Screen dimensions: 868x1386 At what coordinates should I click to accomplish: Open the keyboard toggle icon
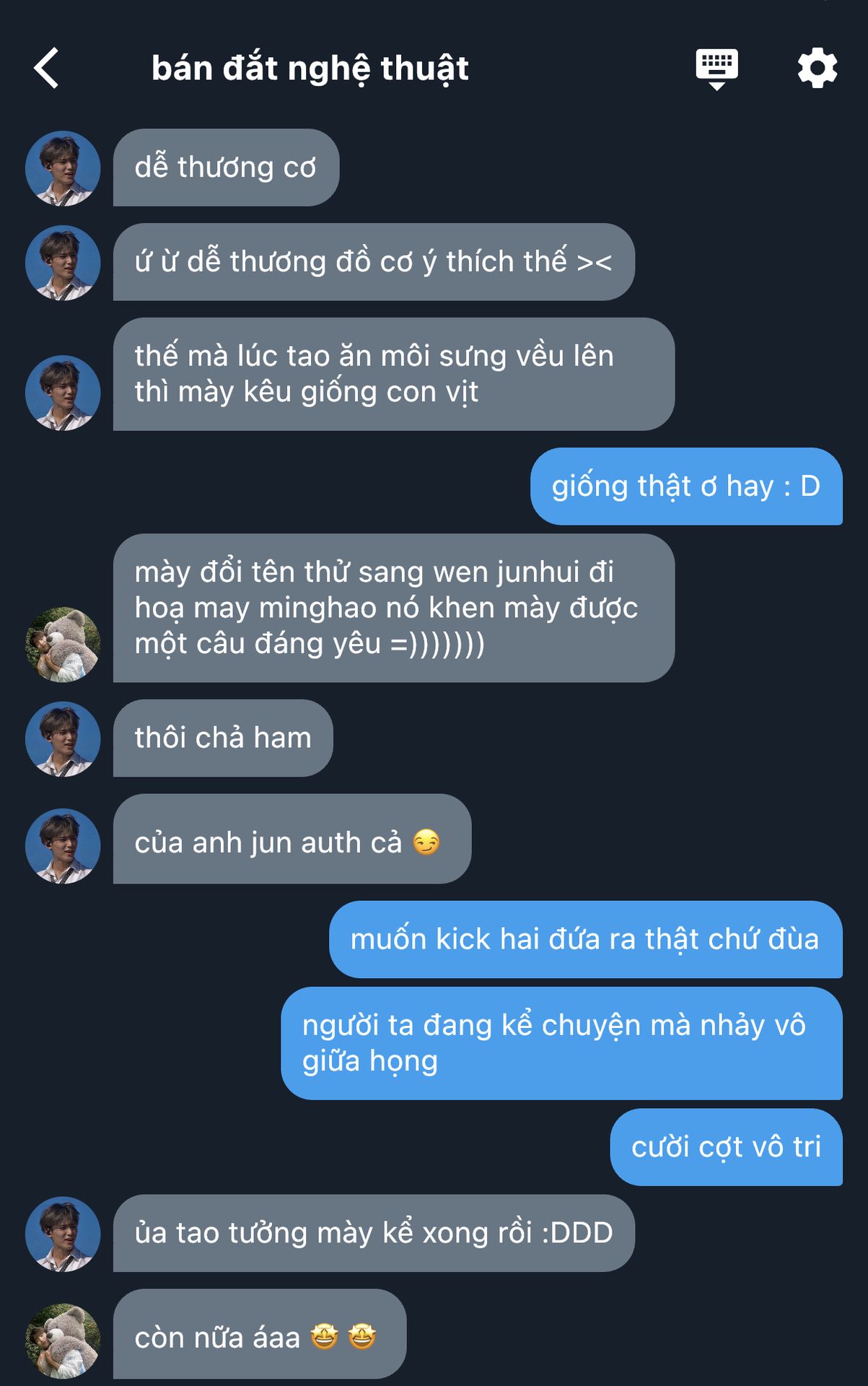pos(716,69)
